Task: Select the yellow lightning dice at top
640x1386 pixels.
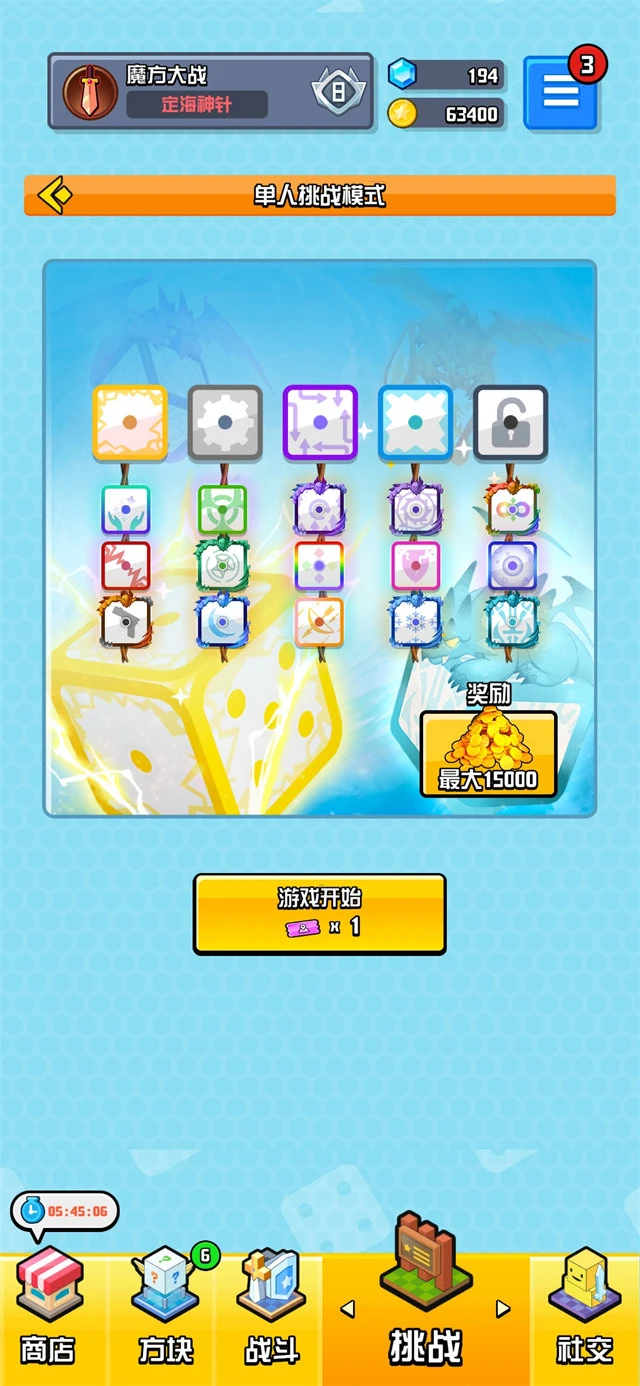Action: point(130,422)
